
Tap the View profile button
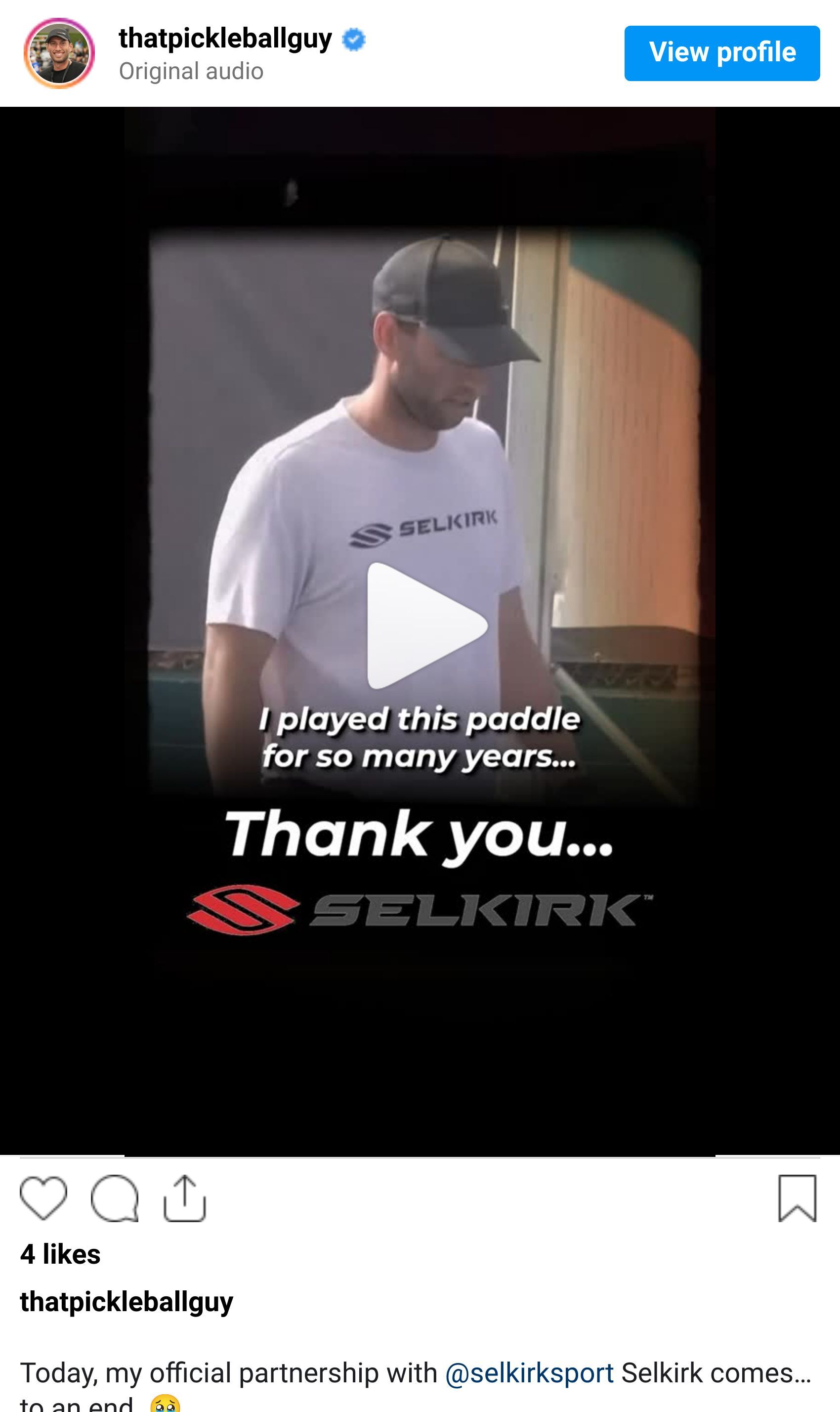[x=722, y=53]
